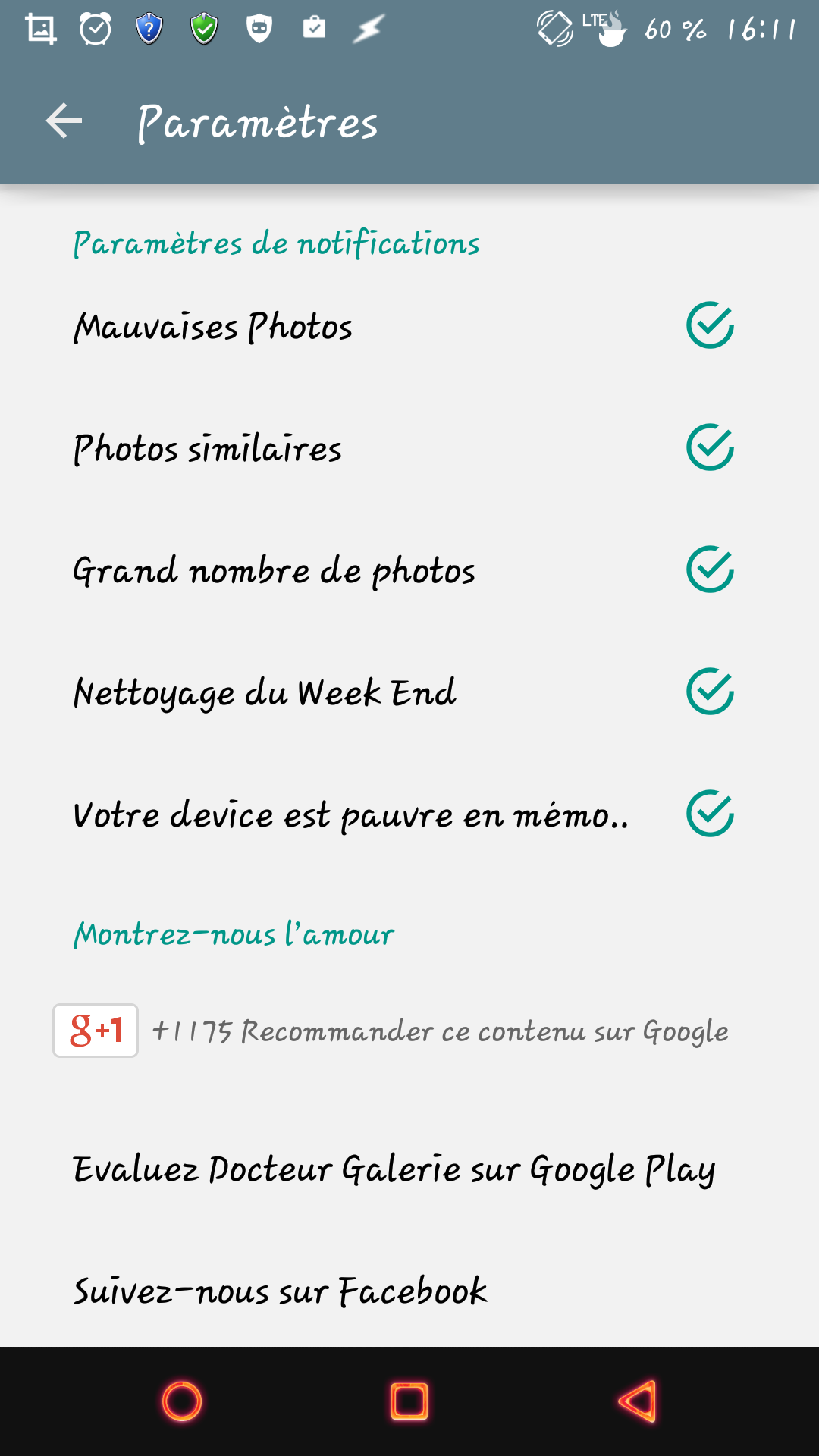The width and height of the screenshot is (819, 1456).
Task: Toggle Nettoyage du Week End
Action: 710,692
